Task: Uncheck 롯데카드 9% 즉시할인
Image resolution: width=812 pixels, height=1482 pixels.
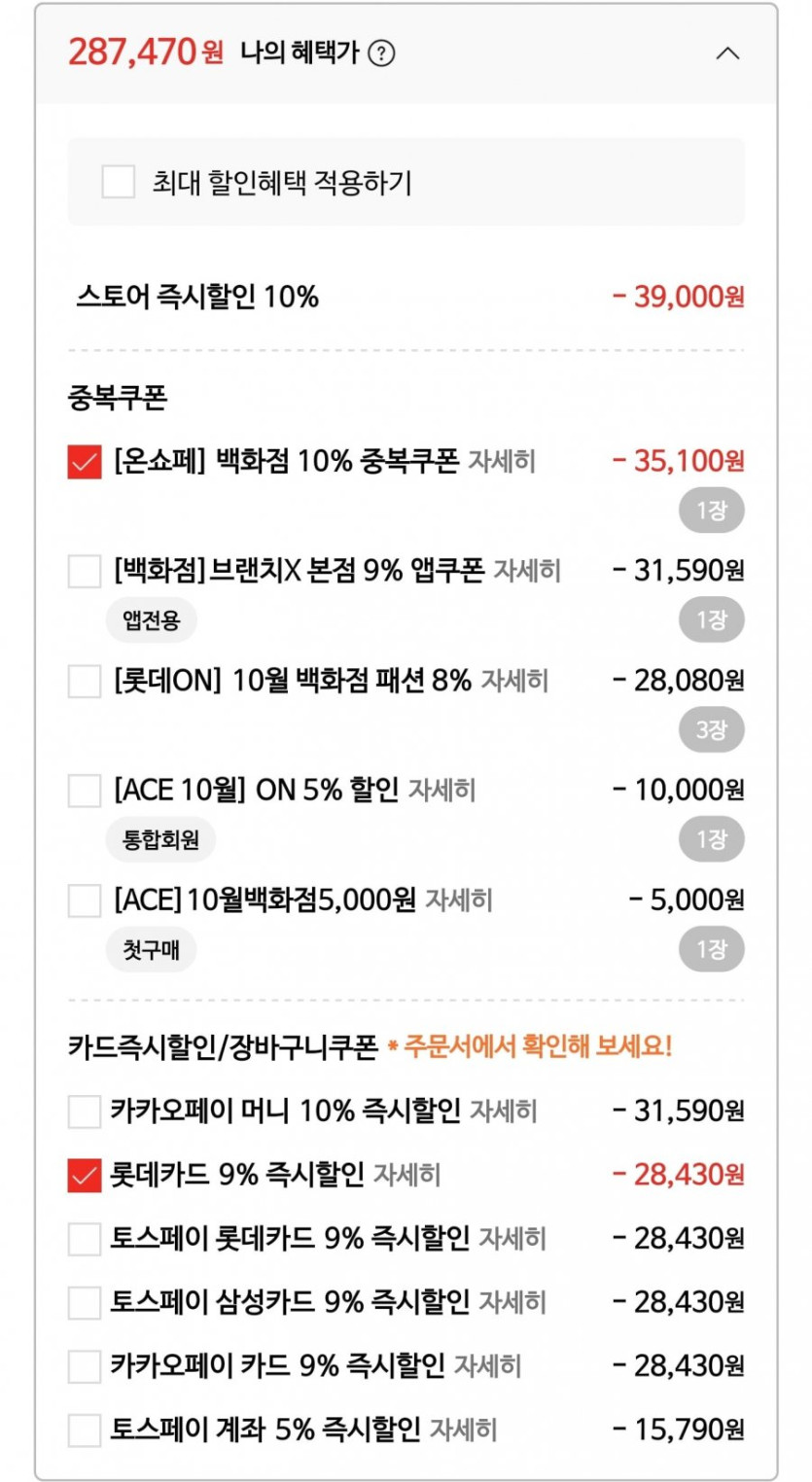Action: pyautogui.click(x=85, y=1175)
